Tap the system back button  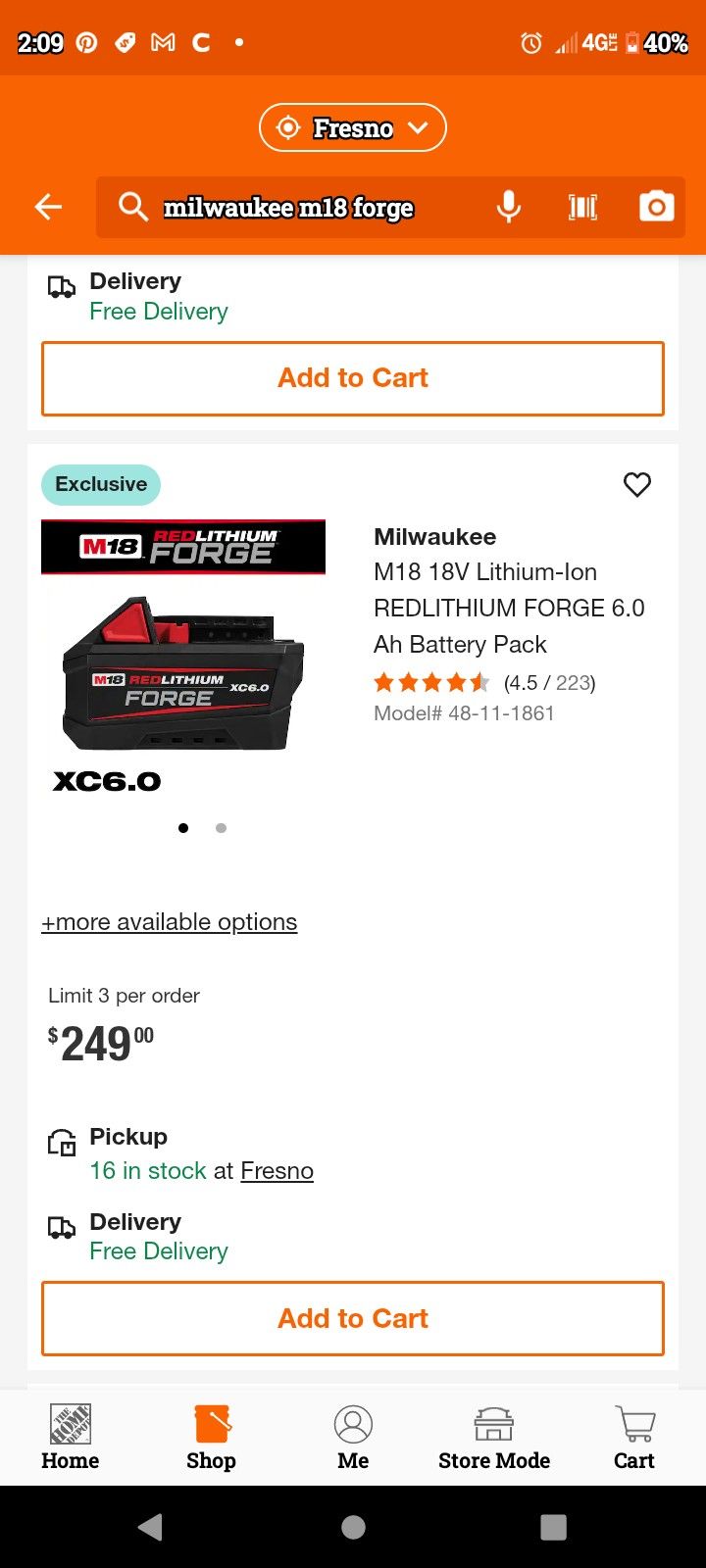point(150,1527)
